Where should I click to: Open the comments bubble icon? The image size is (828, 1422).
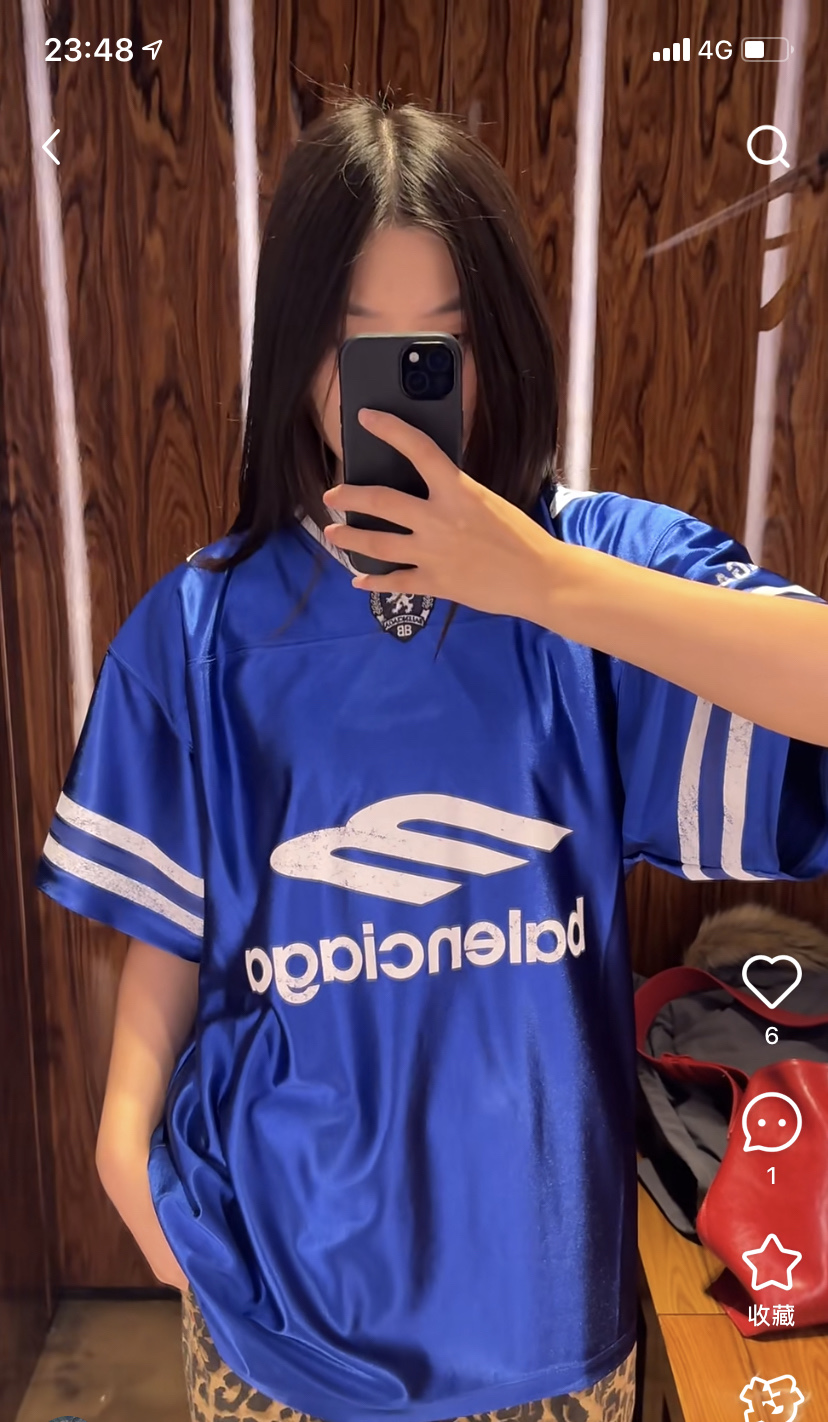point(771,1122)
